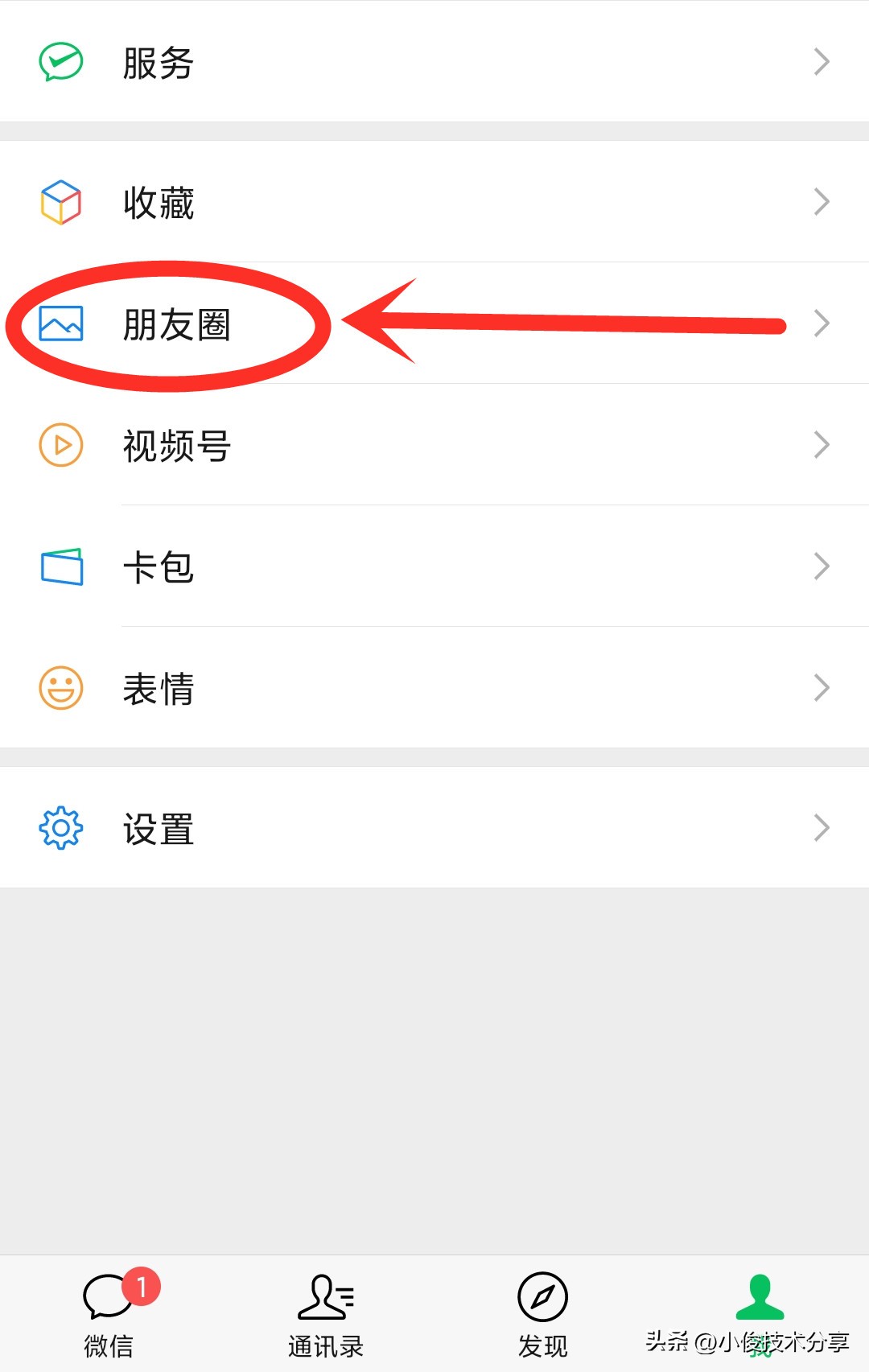Select the blue 卡包 wallet icon
This screenshot has width=869, height=1372.
coord(60,567)
